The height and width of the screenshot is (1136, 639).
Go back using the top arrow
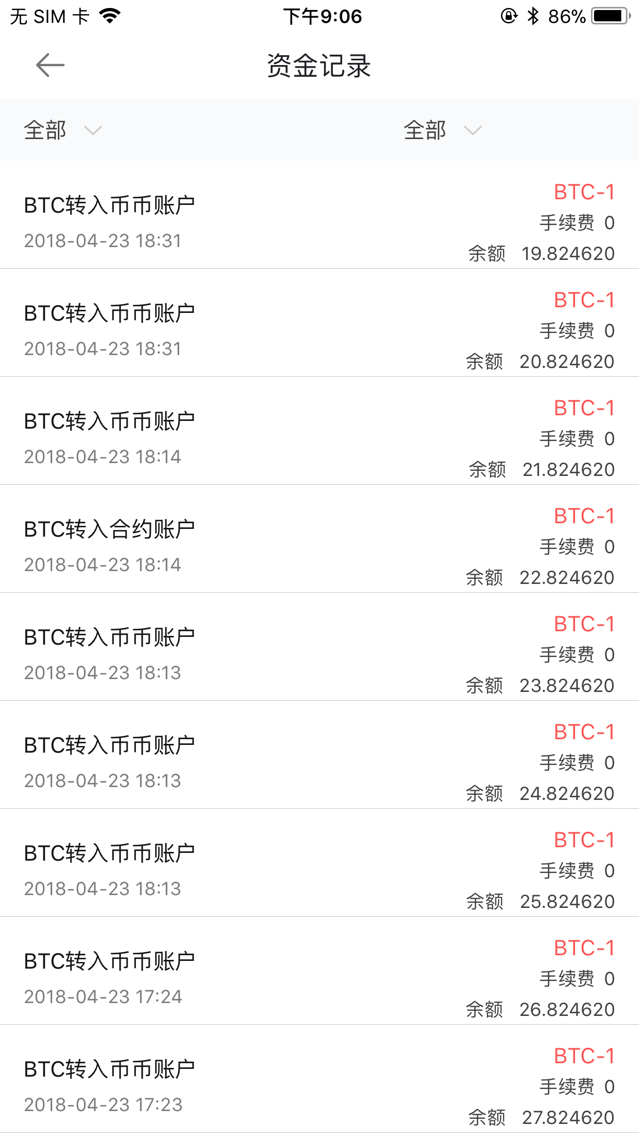point(49,66)
